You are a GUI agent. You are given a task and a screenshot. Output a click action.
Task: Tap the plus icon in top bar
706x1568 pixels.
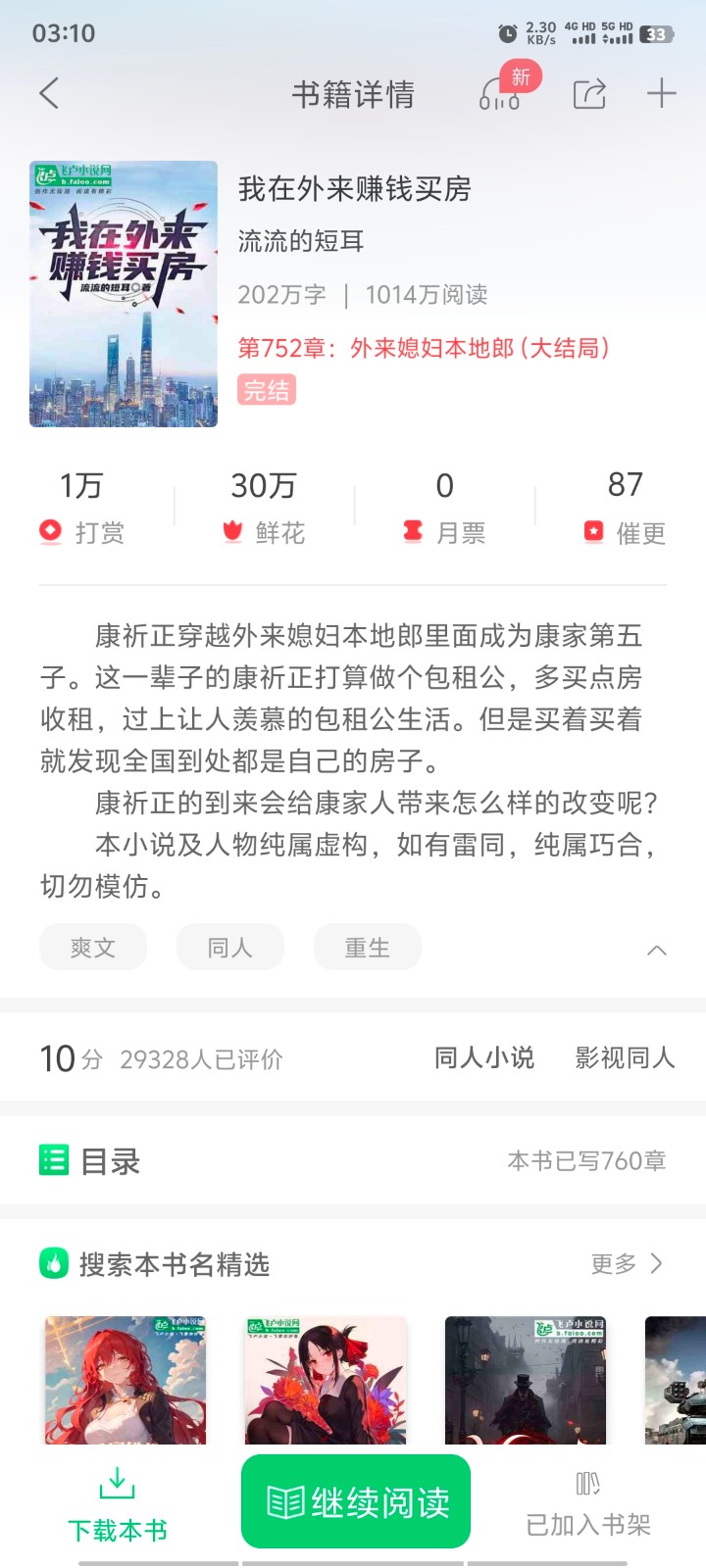[x=662, y=94]
